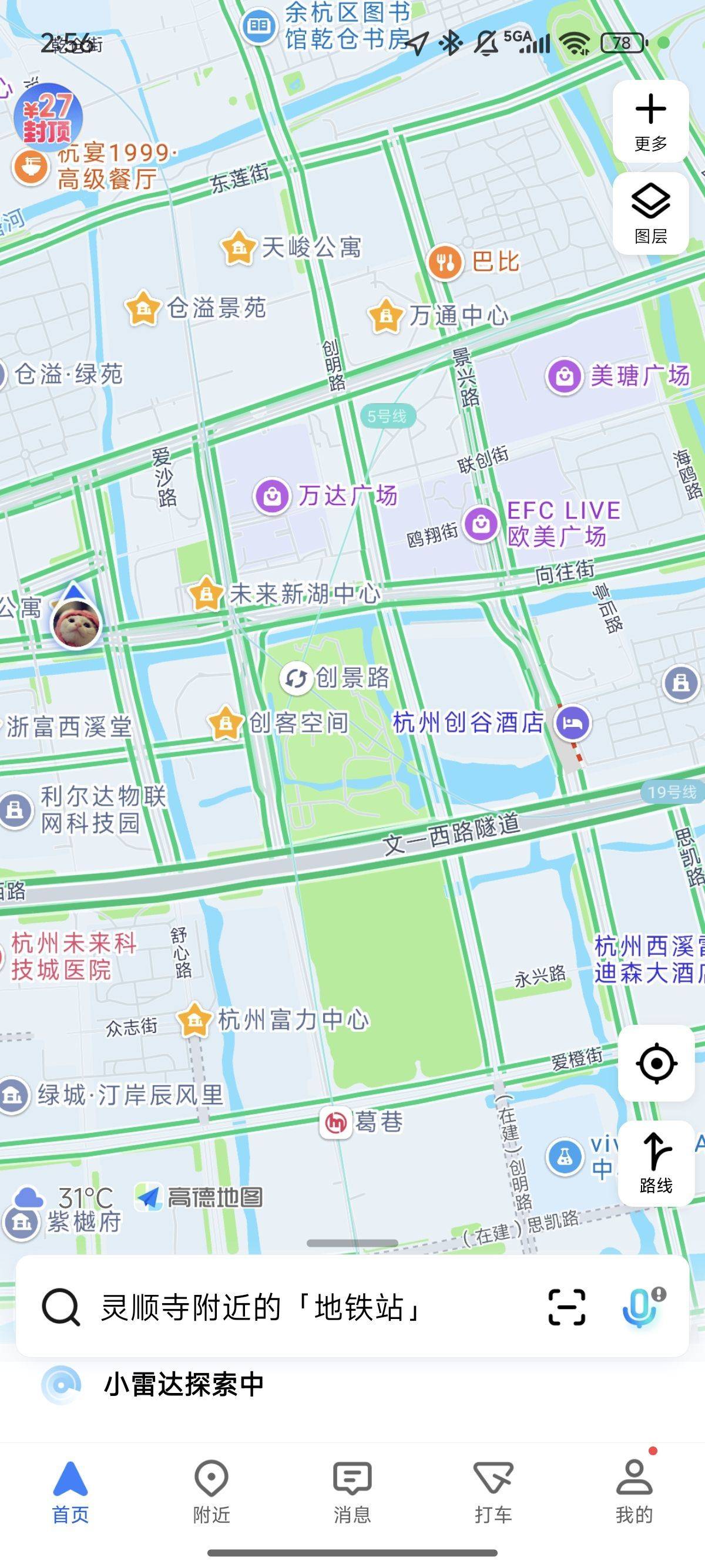The image size is (705, 1568).
Task: Recenter map on current location
Action: pyautogui.click(x=656, y=1063)
